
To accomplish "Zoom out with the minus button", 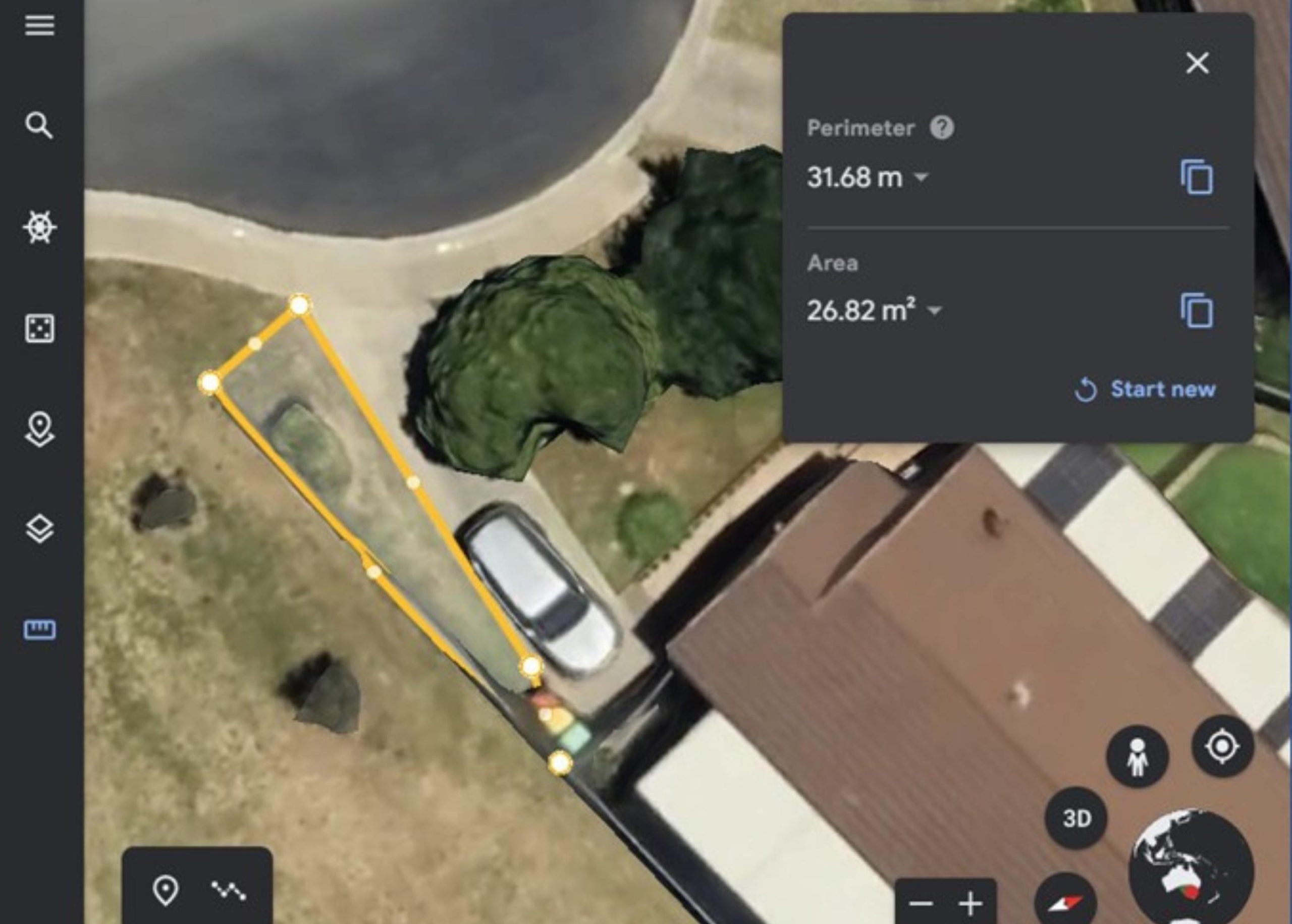I will (920, 903).
